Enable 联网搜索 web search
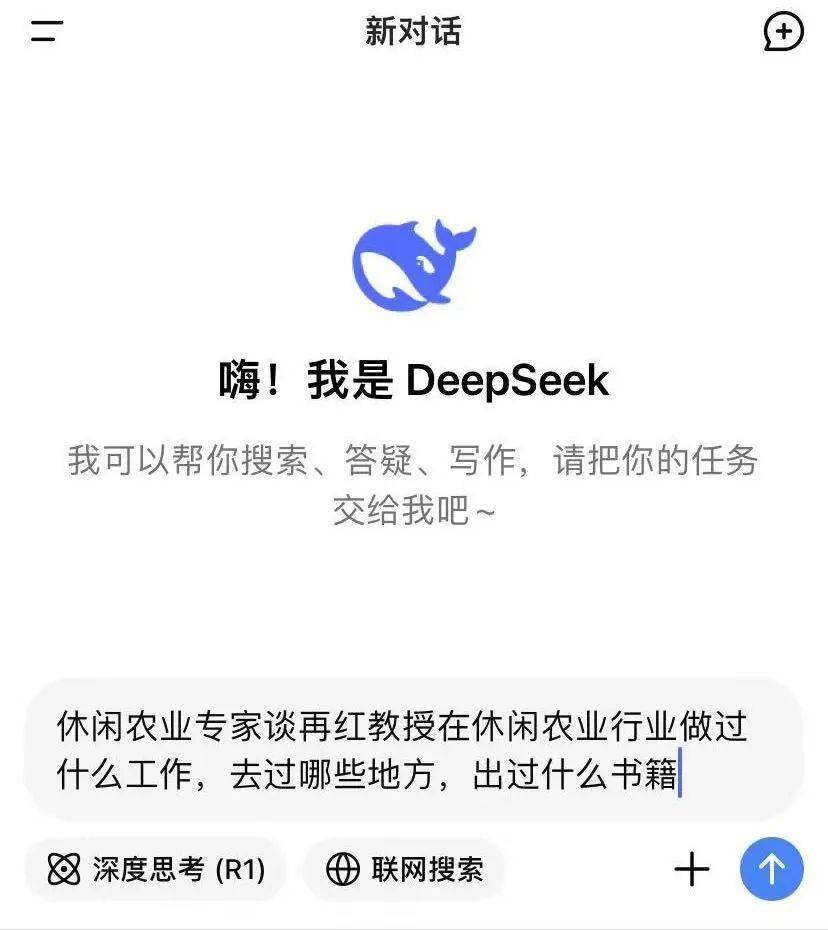The height and width of the screenshot is (930, 828). 405,869
